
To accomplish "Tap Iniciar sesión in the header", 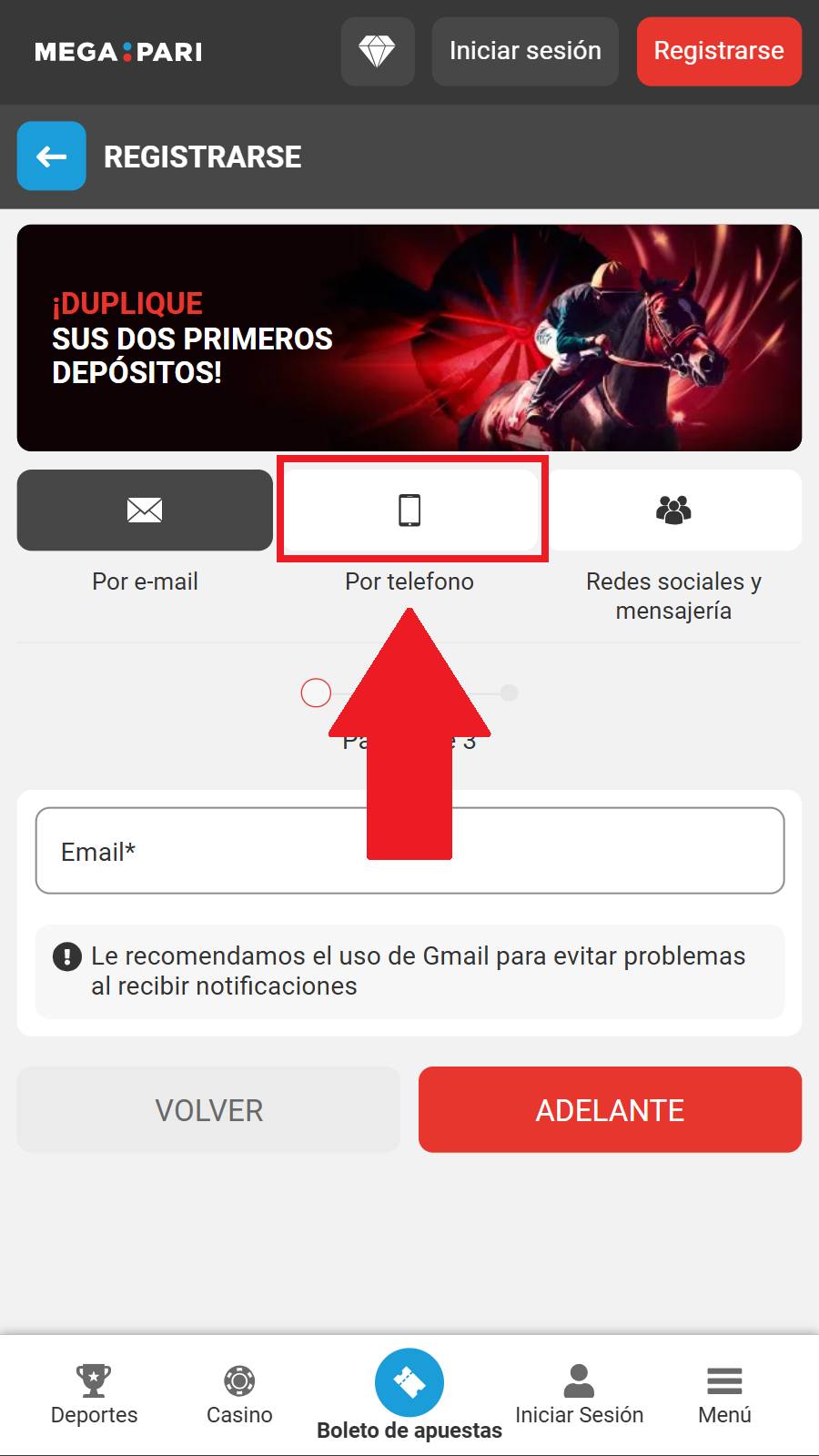I will click(x=525, y=52).
